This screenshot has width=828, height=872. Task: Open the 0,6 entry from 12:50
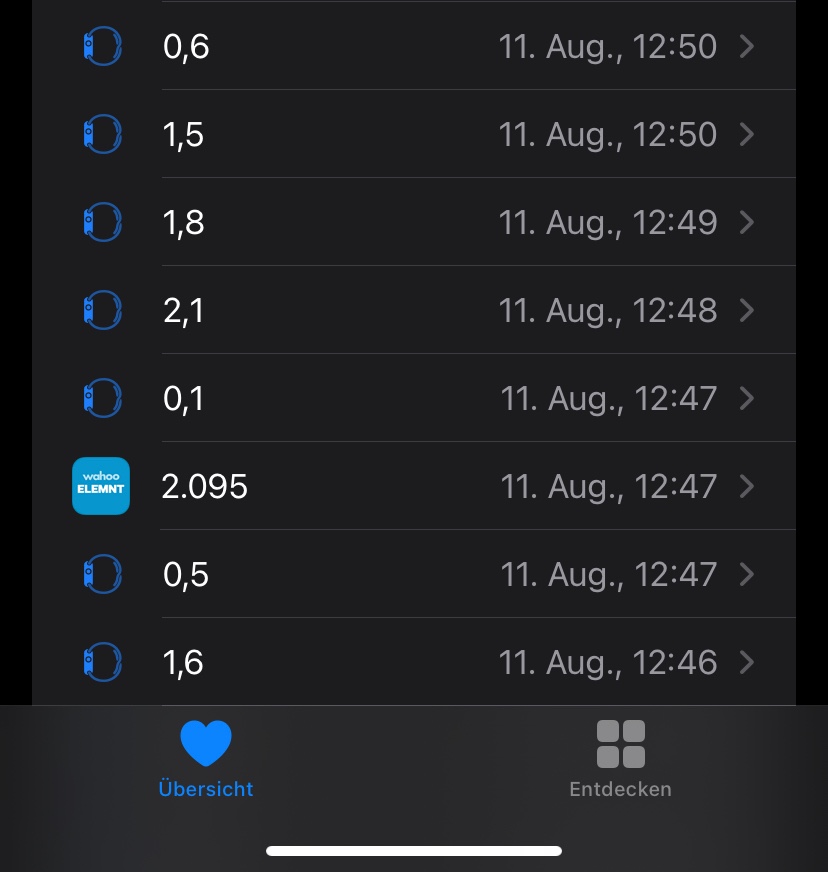coord(414,47)
